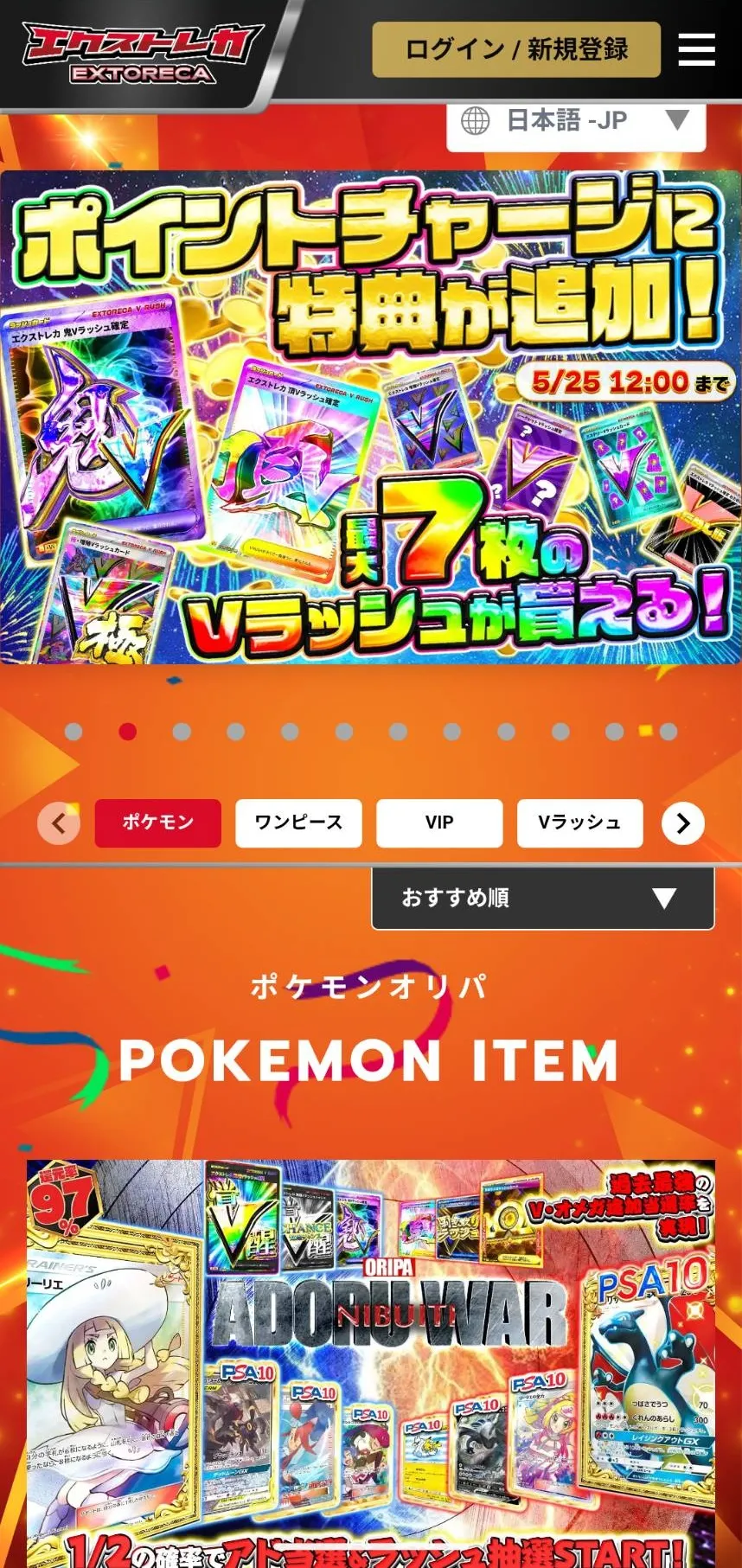Open the hamburger menu
Viewport: 742px width, 1568px height.
pyautogui.click(x=696, y=49)
